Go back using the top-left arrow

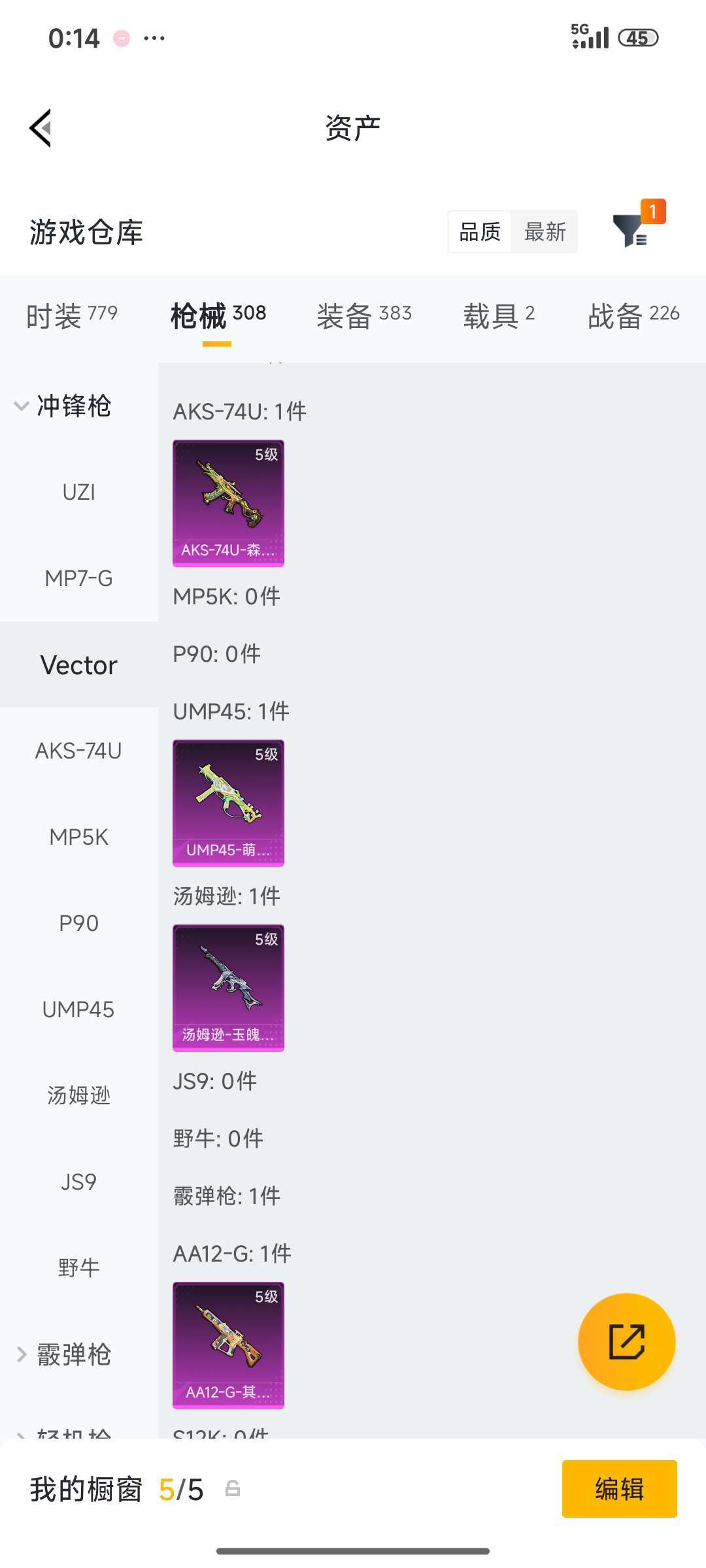pyautogui.click(x=41, y=128)
